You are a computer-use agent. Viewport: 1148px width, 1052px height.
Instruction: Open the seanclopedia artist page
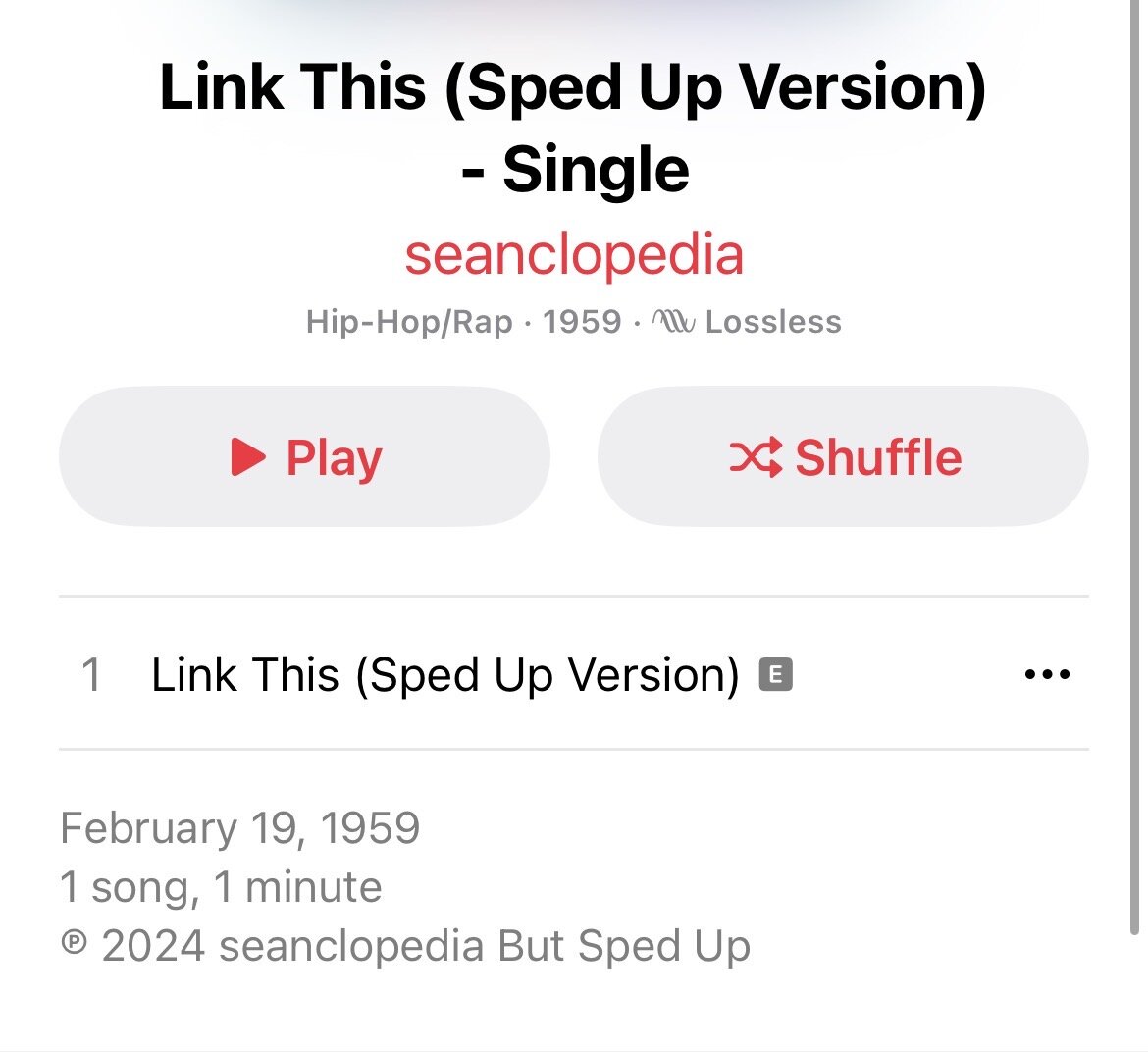point(574,255)
